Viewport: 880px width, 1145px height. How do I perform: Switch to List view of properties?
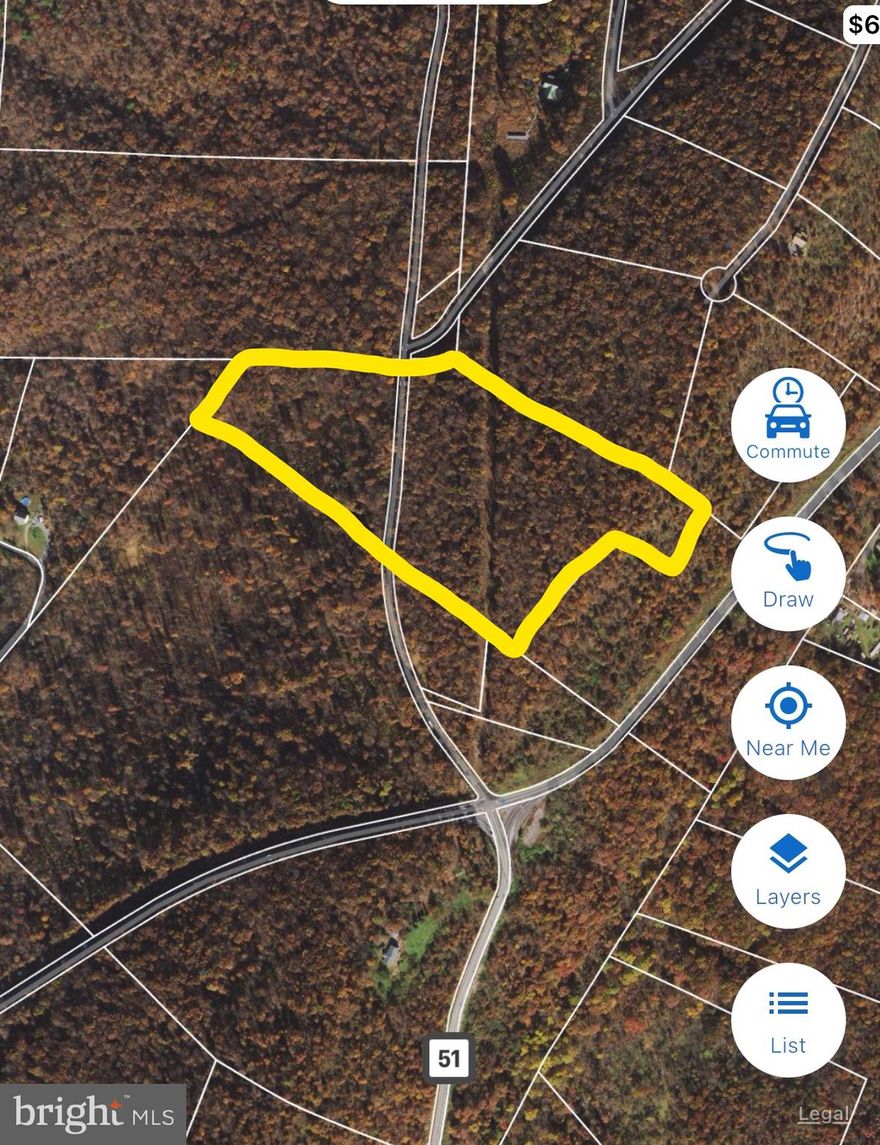pos(789,1019)
